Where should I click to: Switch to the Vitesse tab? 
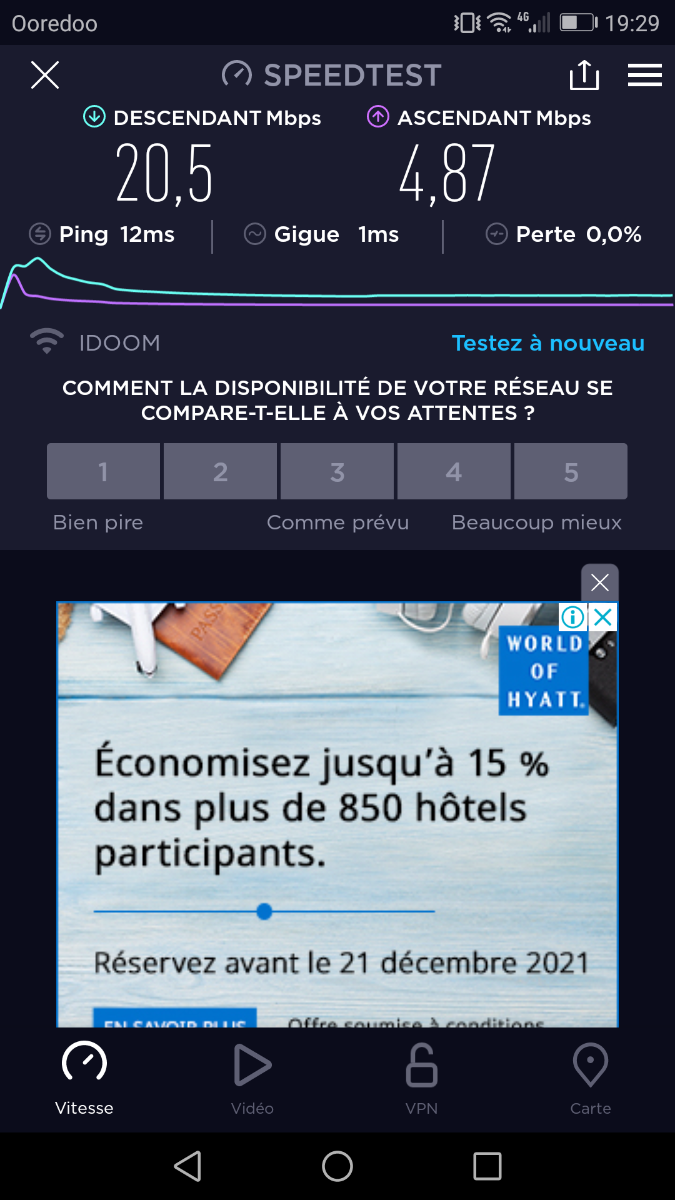(x=84, y=1078)
